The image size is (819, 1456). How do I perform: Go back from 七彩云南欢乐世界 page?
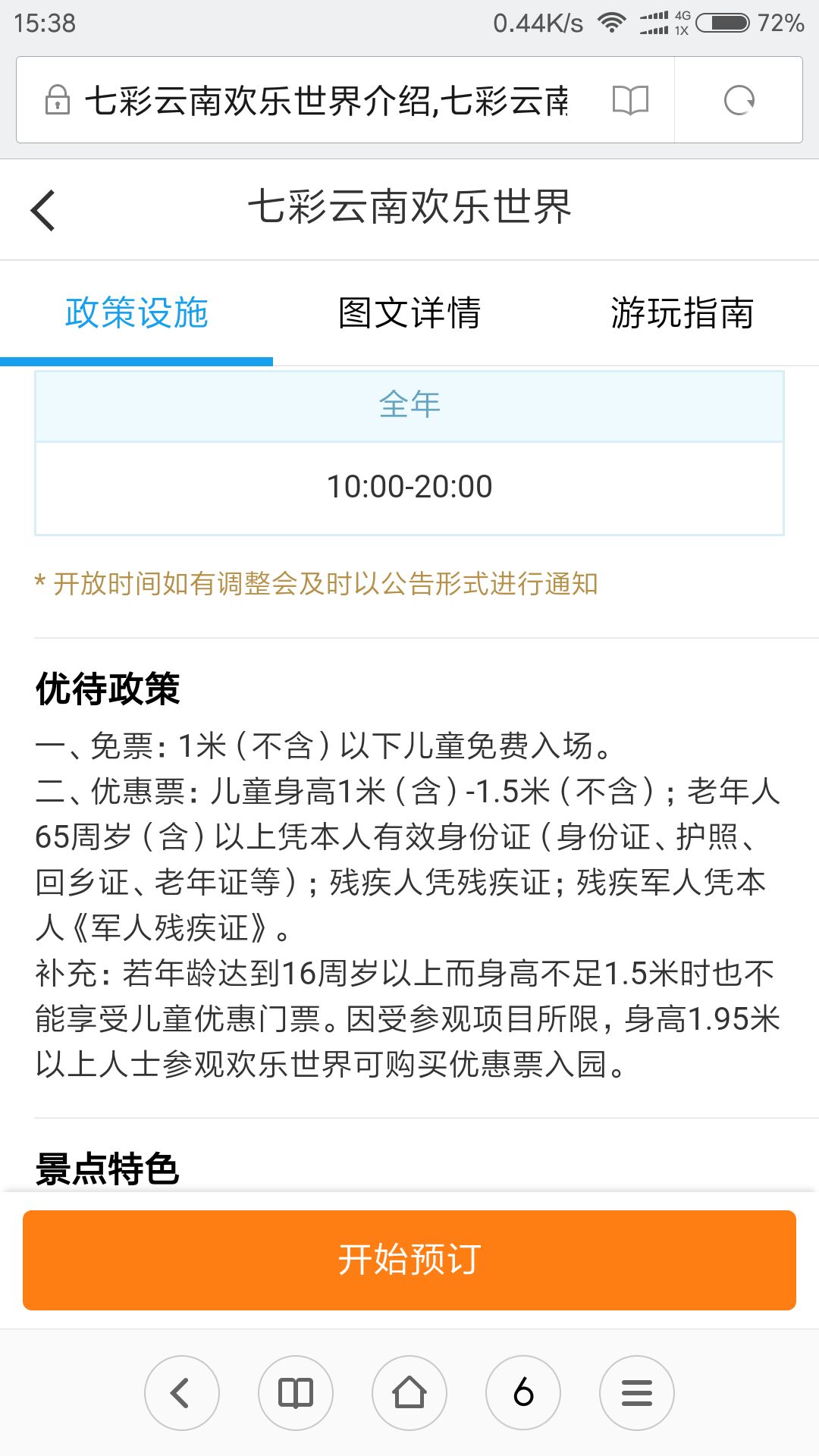click(43, 210)
